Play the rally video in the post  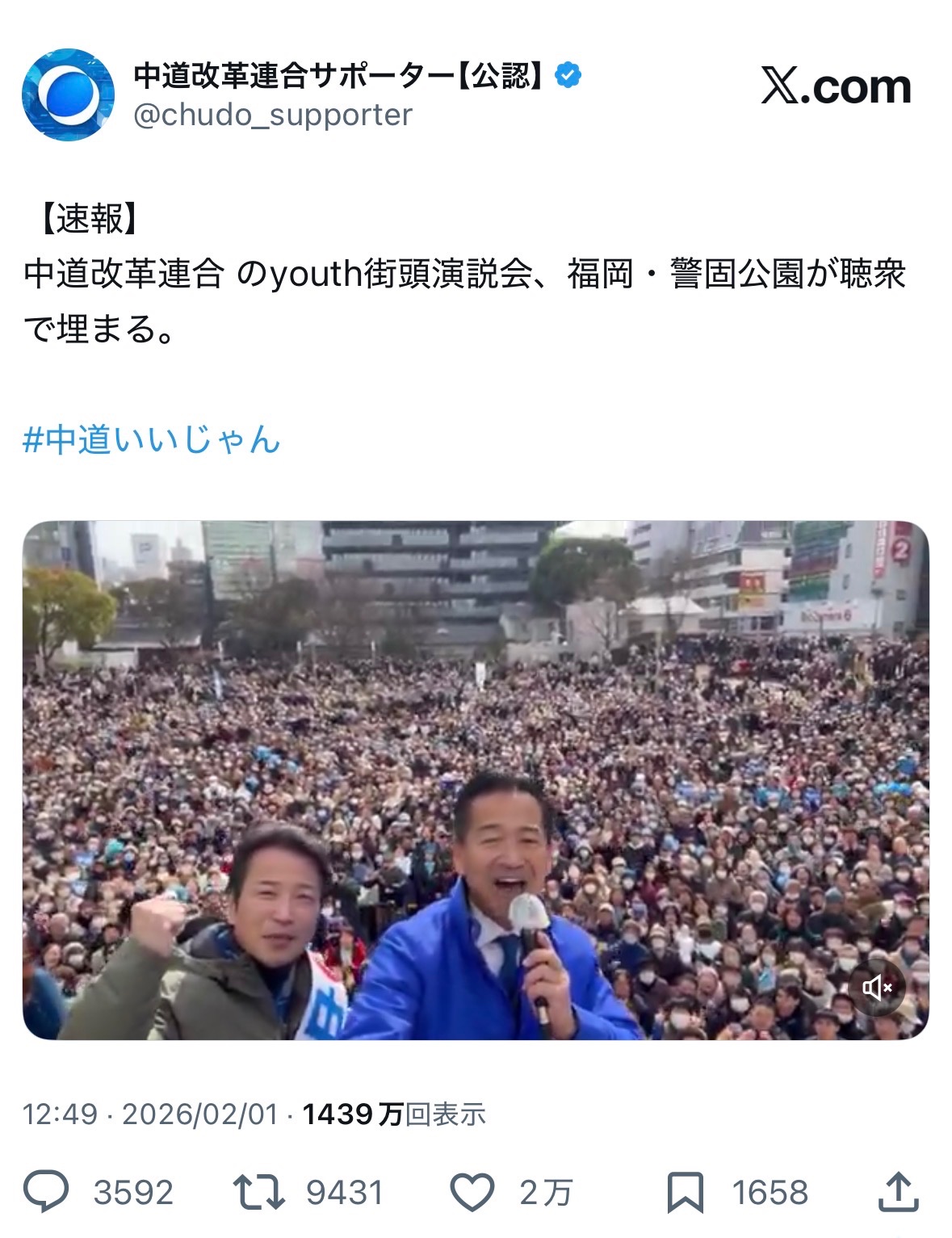pos(476,779)
